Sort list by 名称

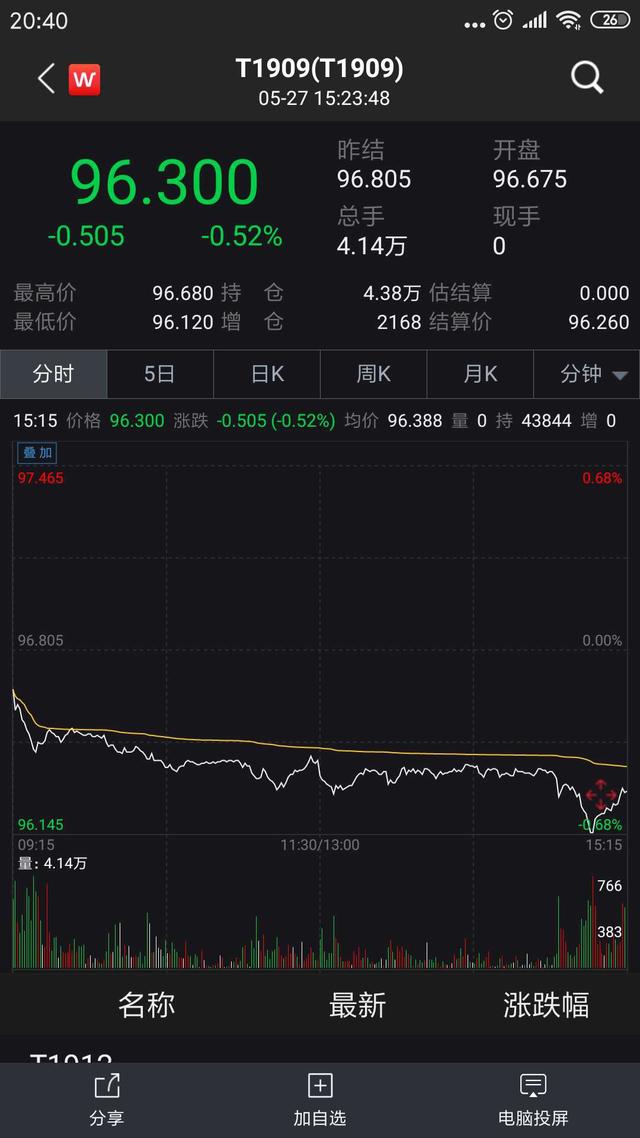[147, 1005]
